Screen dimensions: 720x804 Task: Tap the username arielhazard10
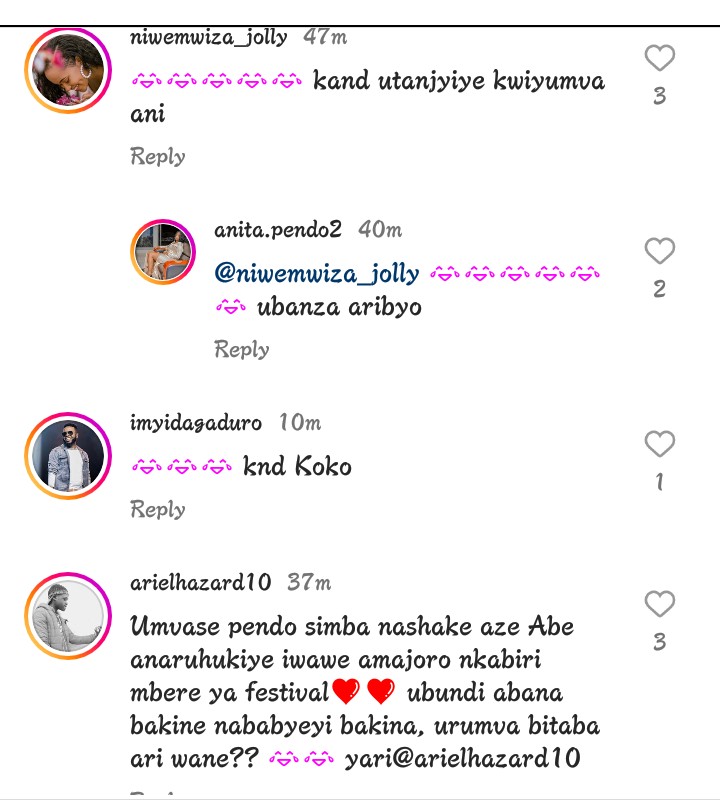tap(201, 582)
